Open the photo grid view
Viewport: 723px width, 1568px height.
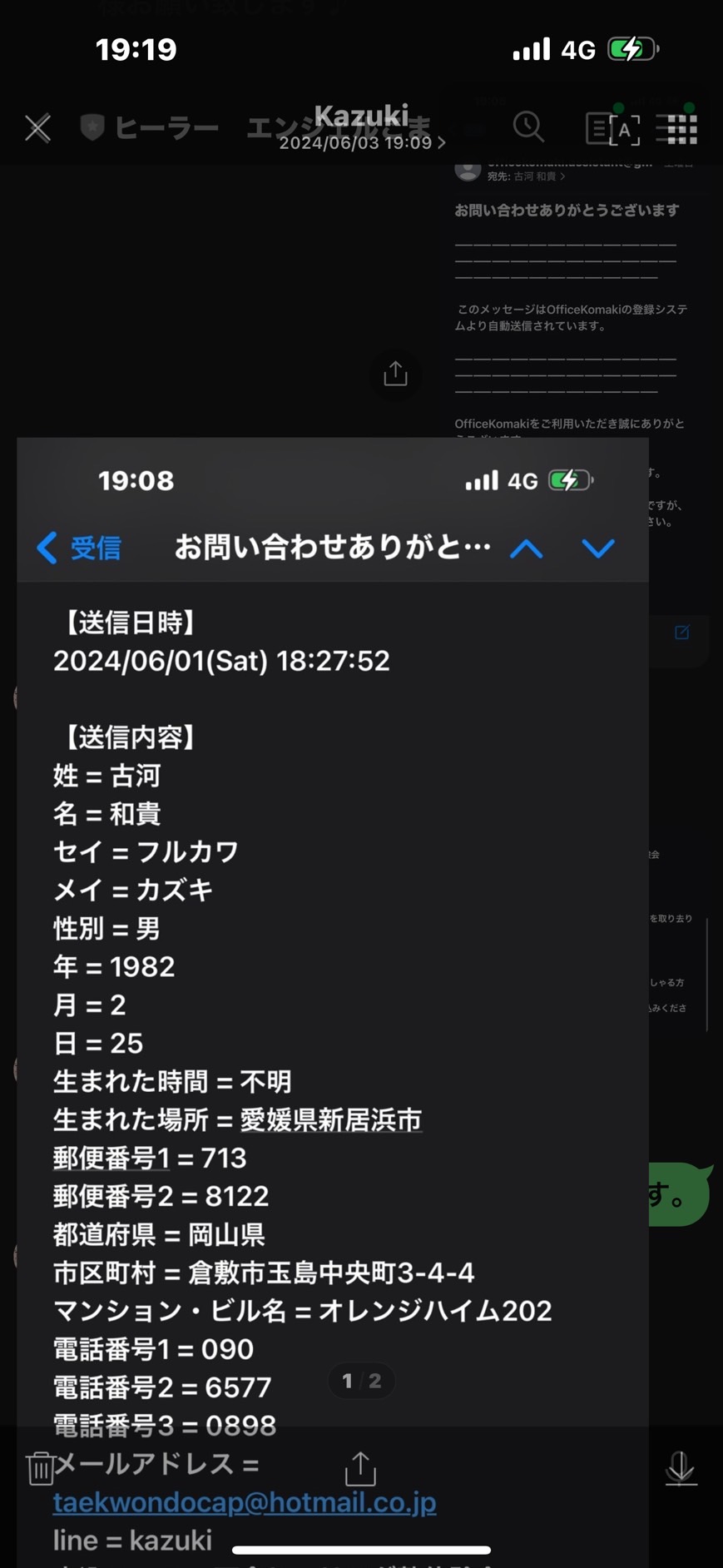(x=681, y=129)
